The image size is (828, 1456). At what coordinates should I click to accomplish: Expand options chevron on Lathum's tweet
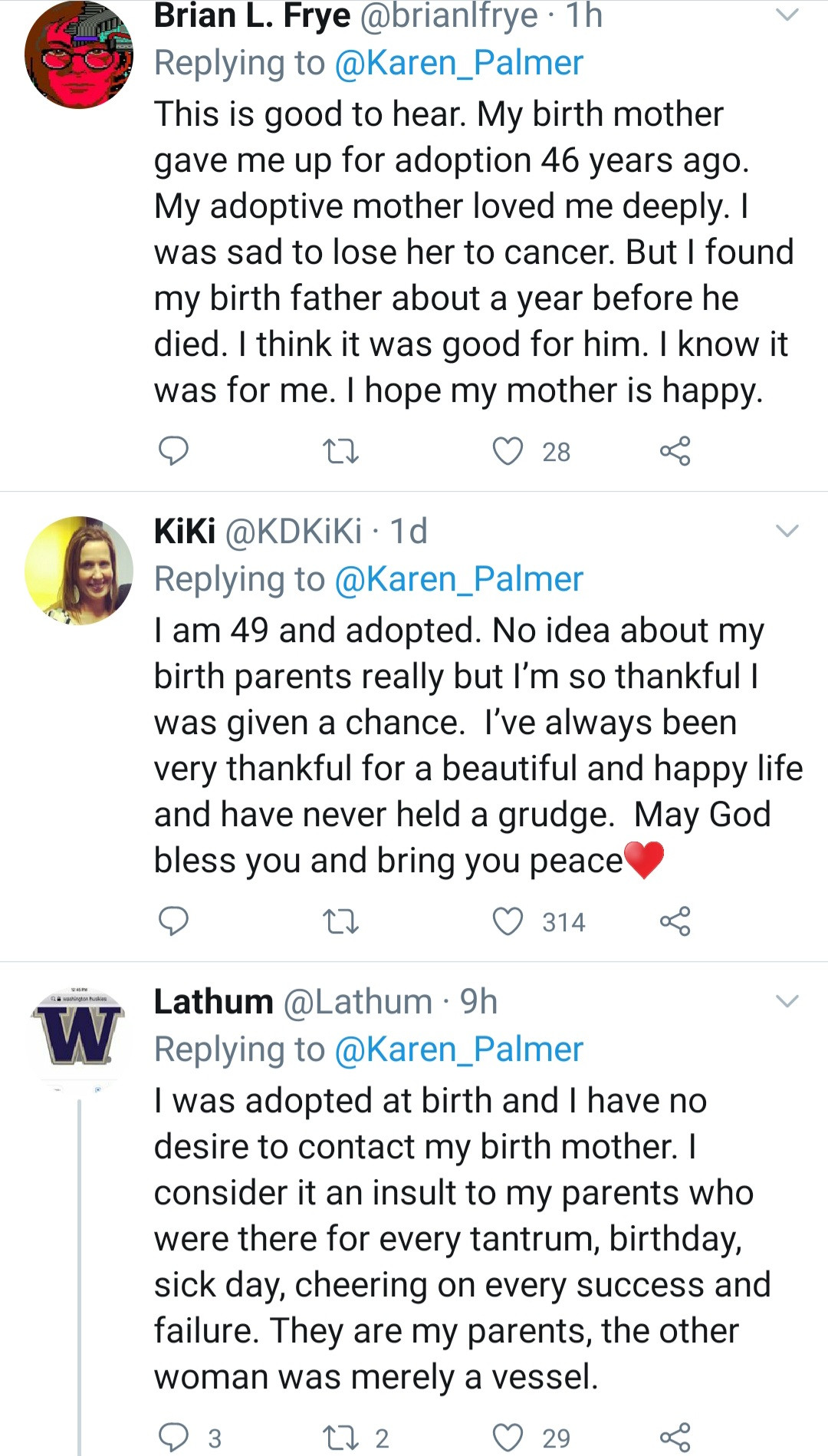(787, 1001)
